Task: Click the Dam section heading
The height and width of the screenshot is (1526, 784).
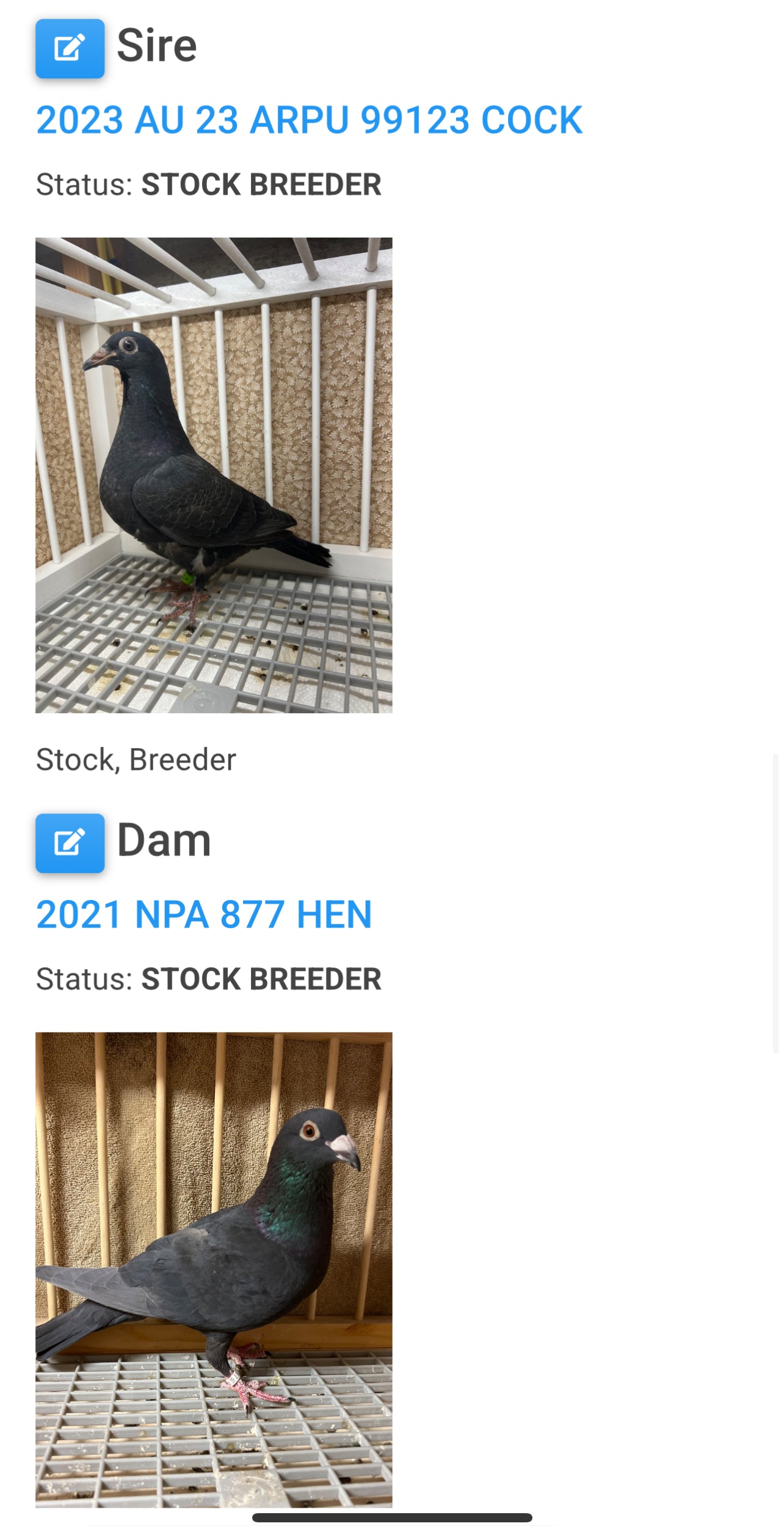Action: click(163, 838)
